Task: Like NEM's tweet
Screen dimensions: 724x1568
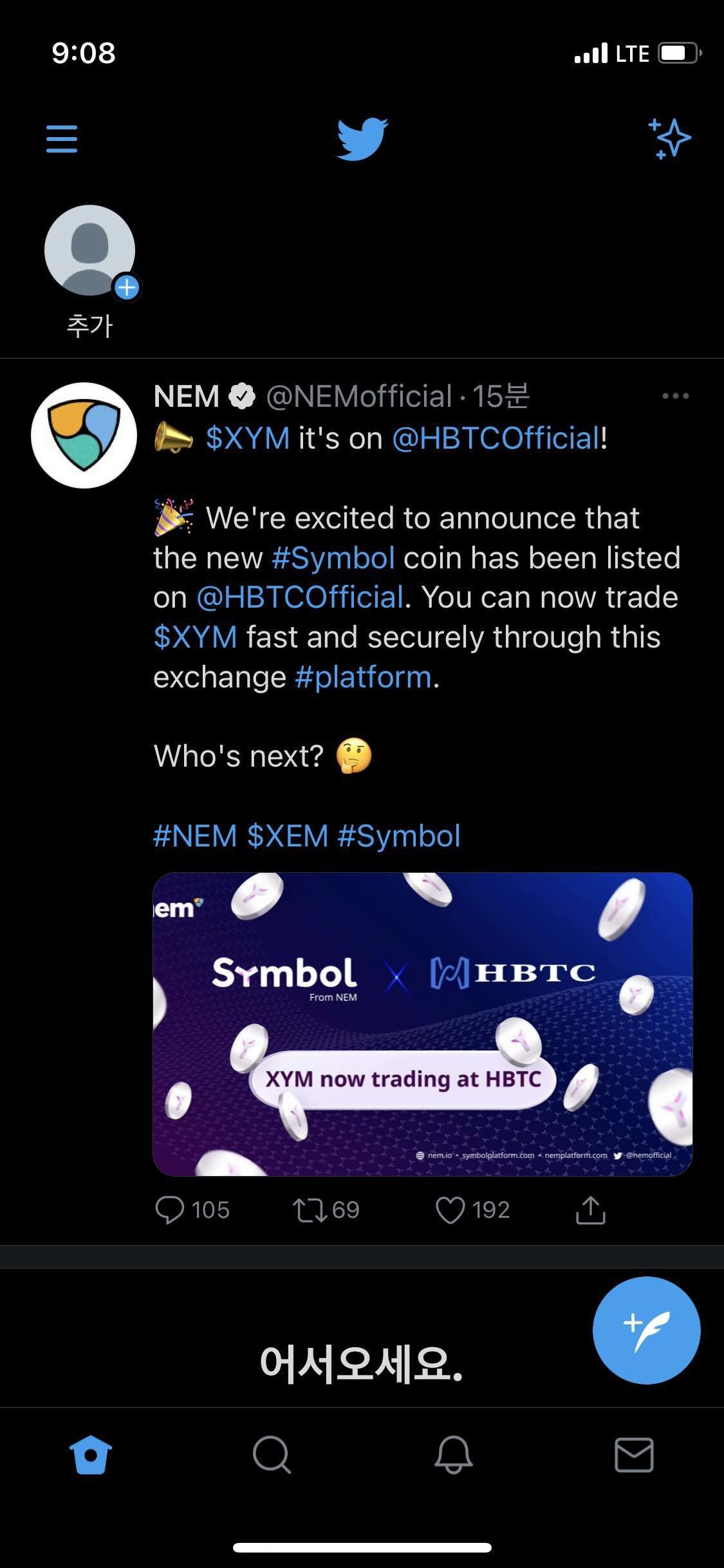Action: click(x=450, y=1209)
